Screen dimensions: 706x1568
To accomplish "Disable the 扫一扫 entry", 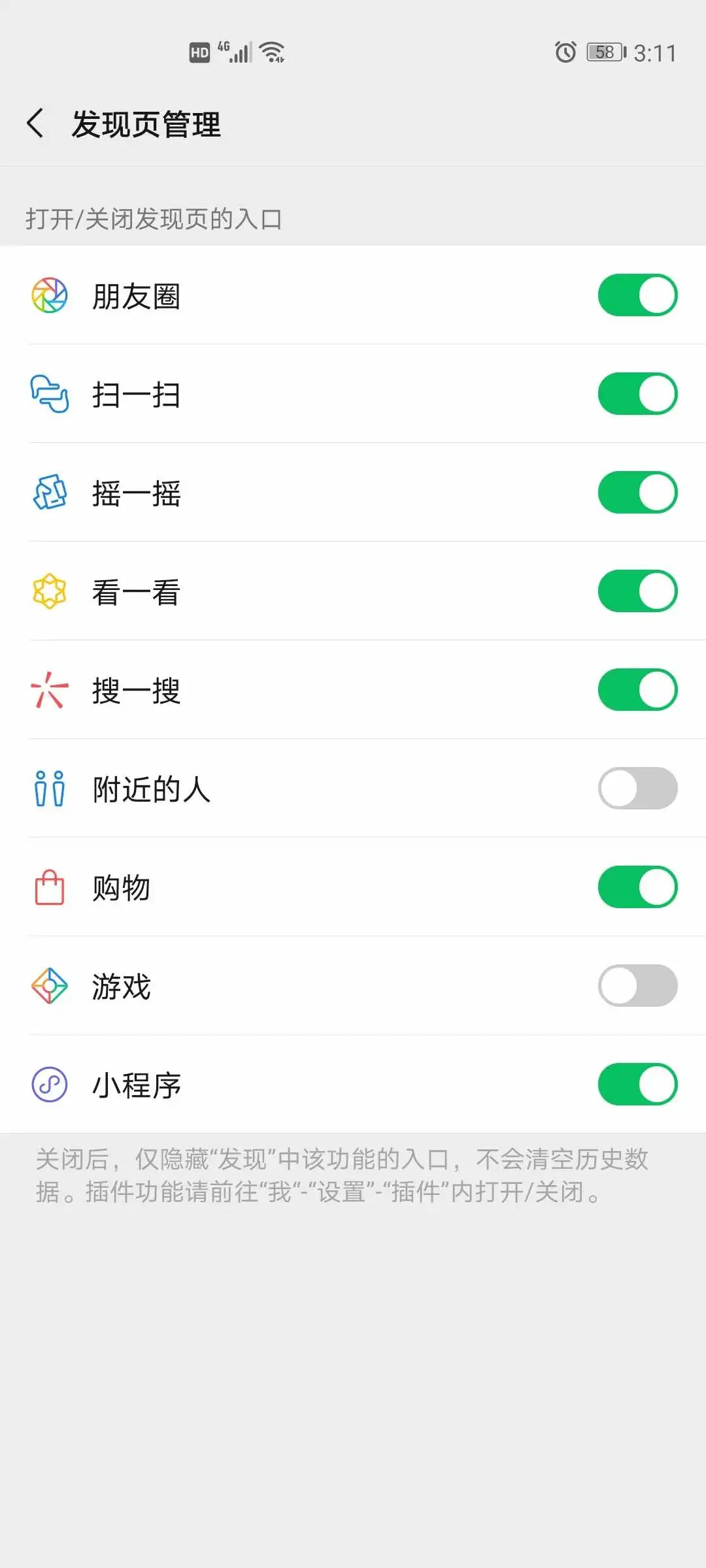I will click(x=637, y=394).
